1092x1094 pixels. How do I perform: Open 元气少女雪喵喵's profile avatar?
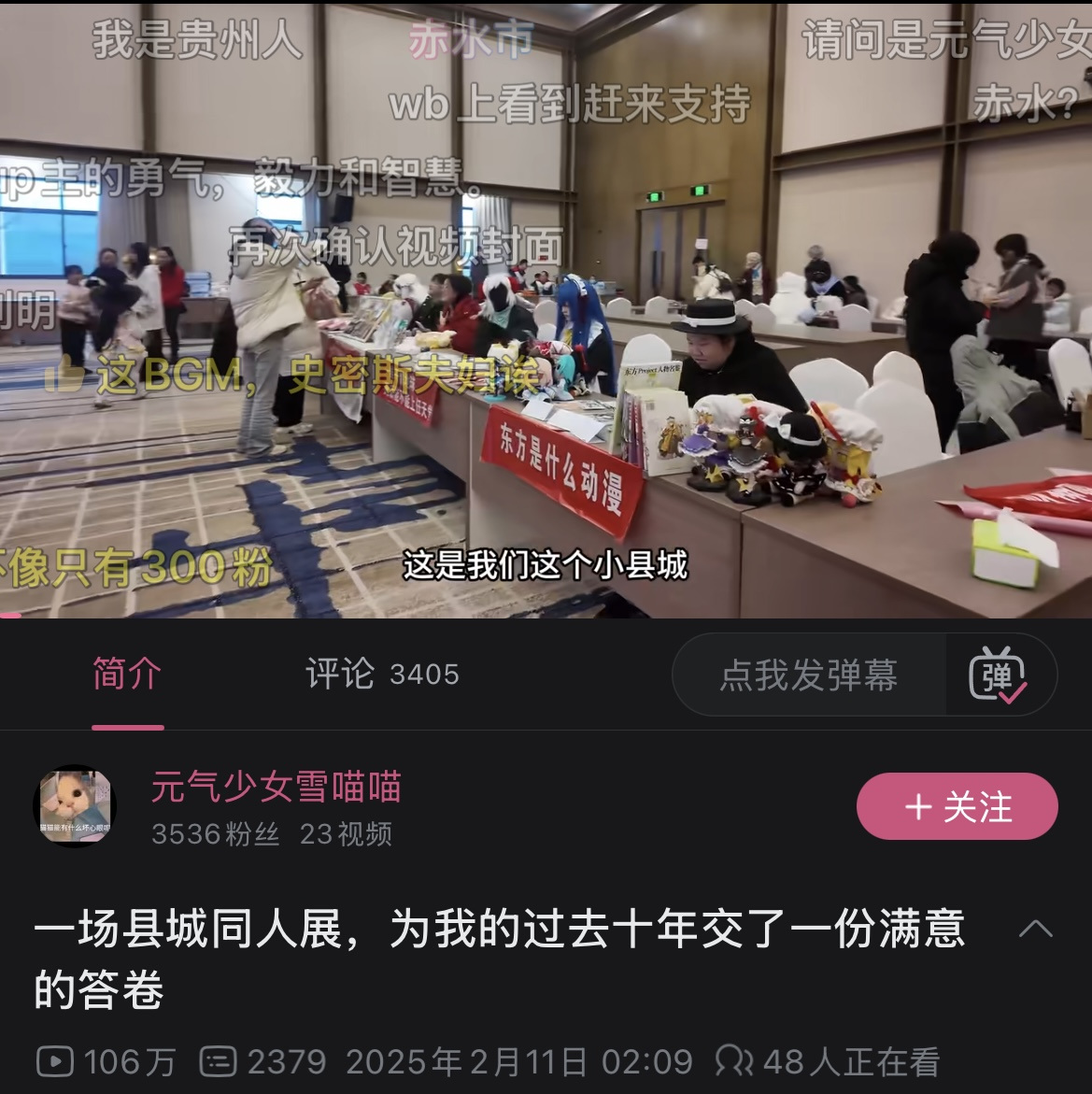click(x=75, y=806)
